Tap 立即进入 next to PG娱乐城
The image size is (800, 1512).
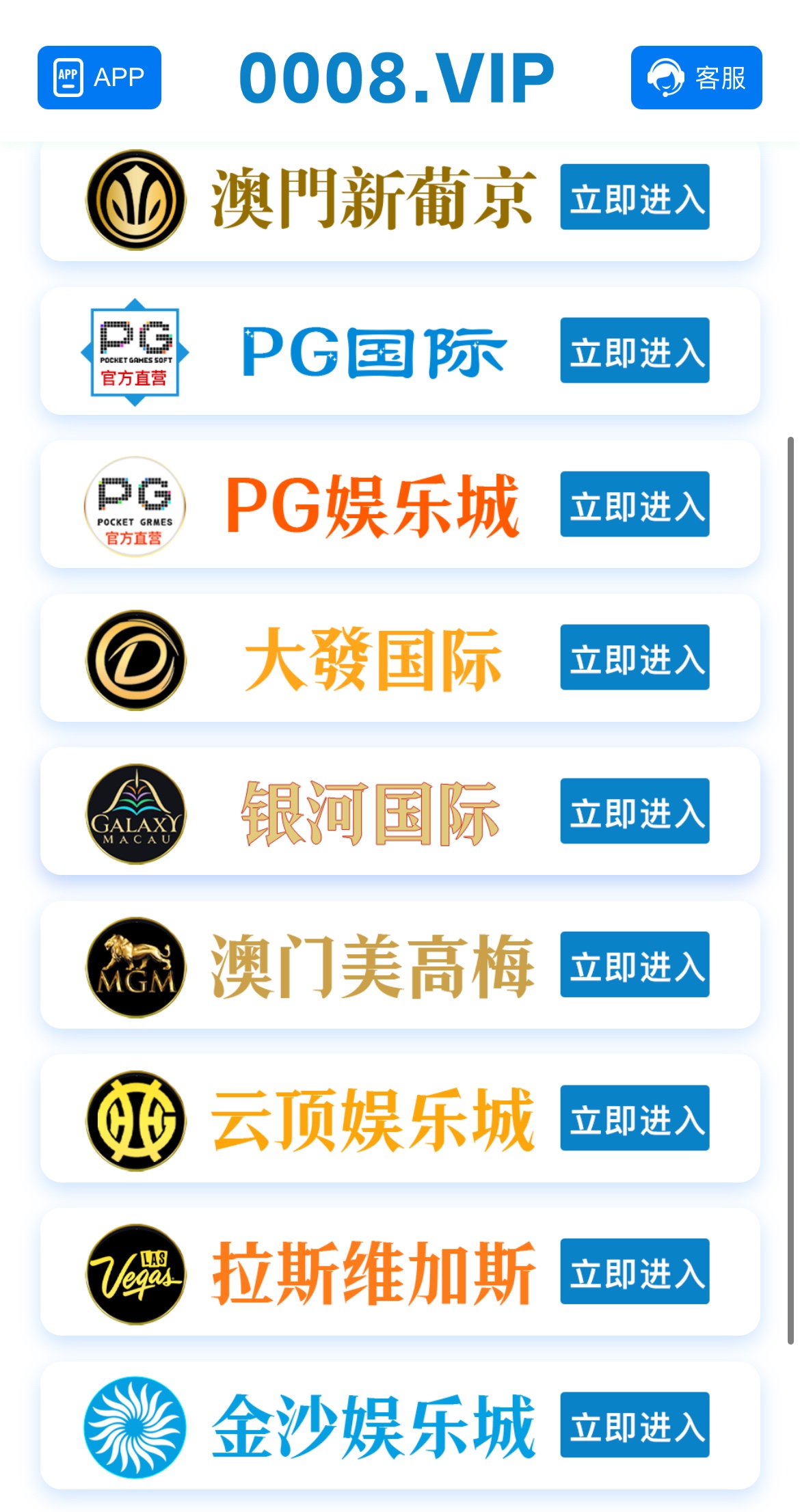tap(635, 504)
